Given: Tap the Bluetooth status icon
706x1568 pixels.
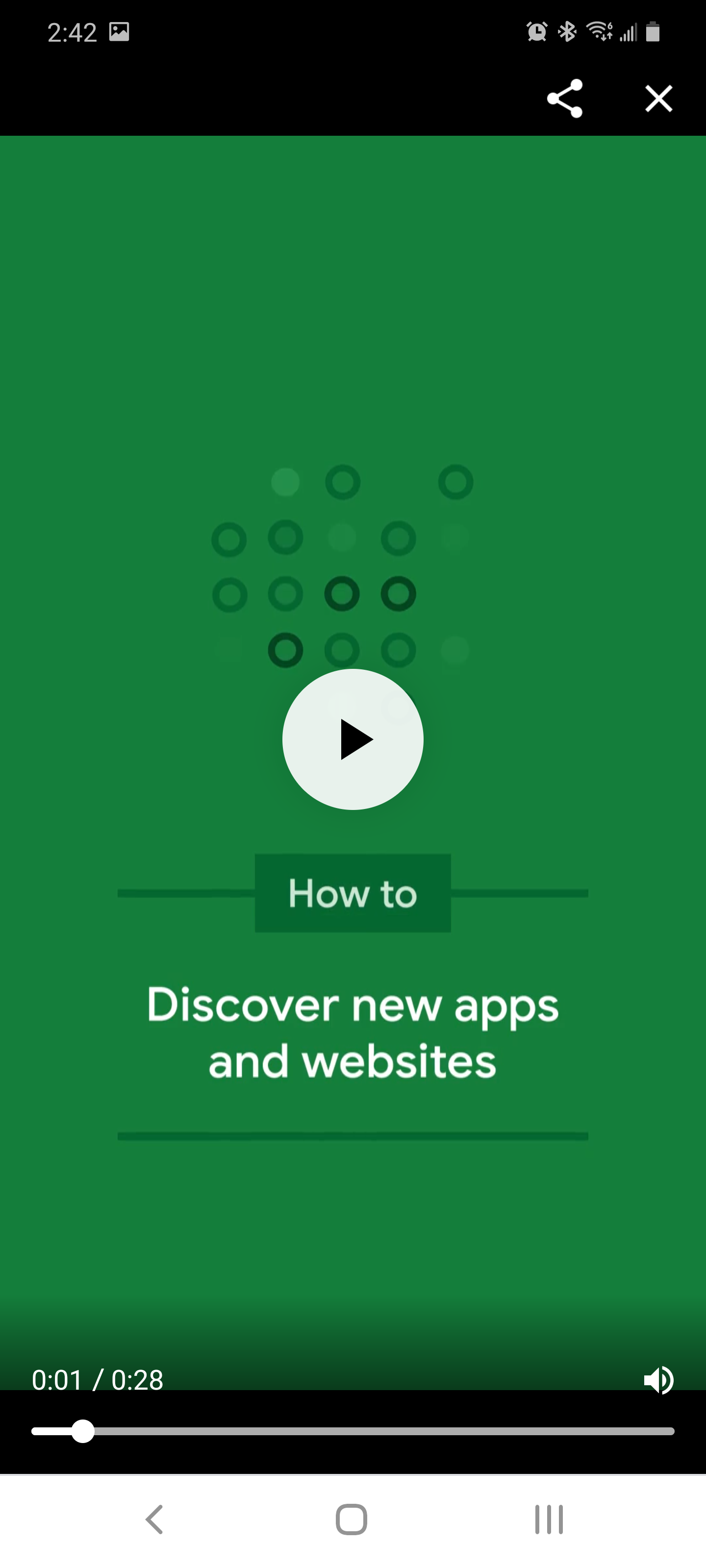Looking at the screenshot, I should point(566,32).
